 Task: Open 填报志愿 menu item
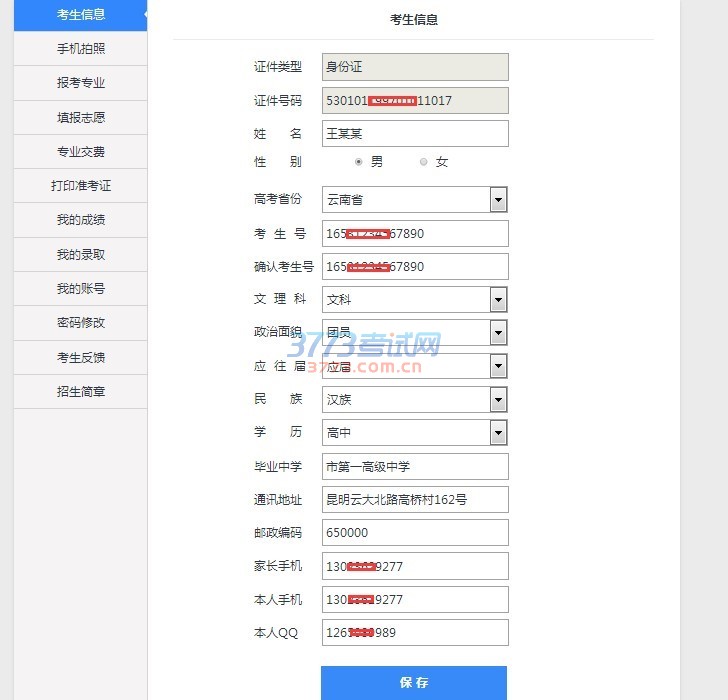81,117
